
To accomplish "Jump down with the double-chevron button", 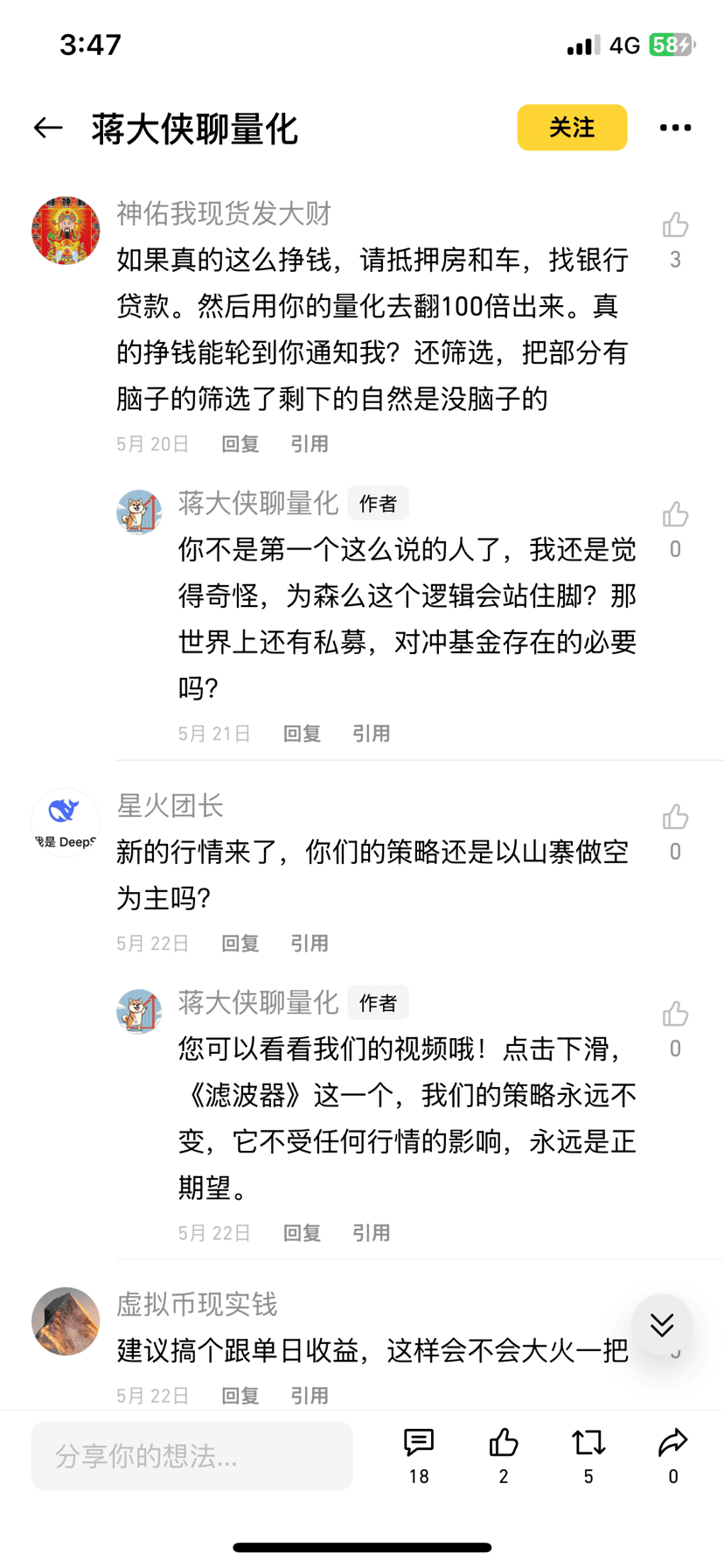I will tap(662, 1325).
